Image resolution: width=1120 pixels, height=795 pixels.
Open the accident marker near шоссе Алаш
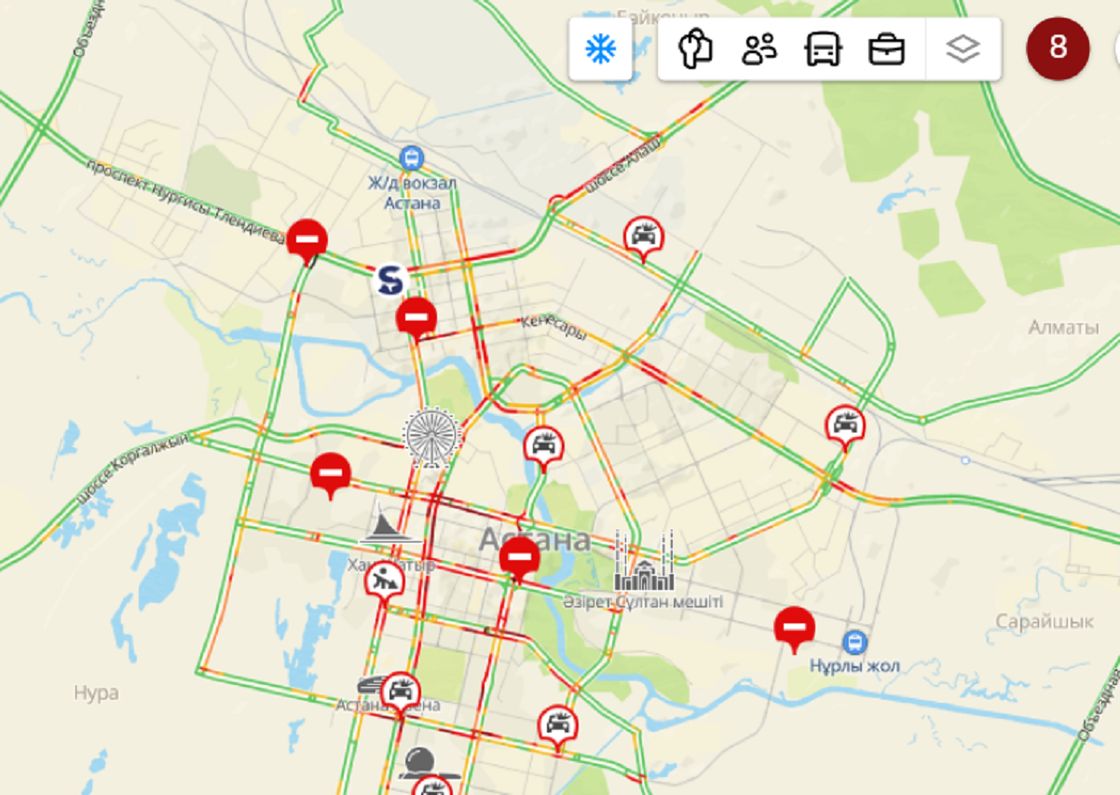642,237
